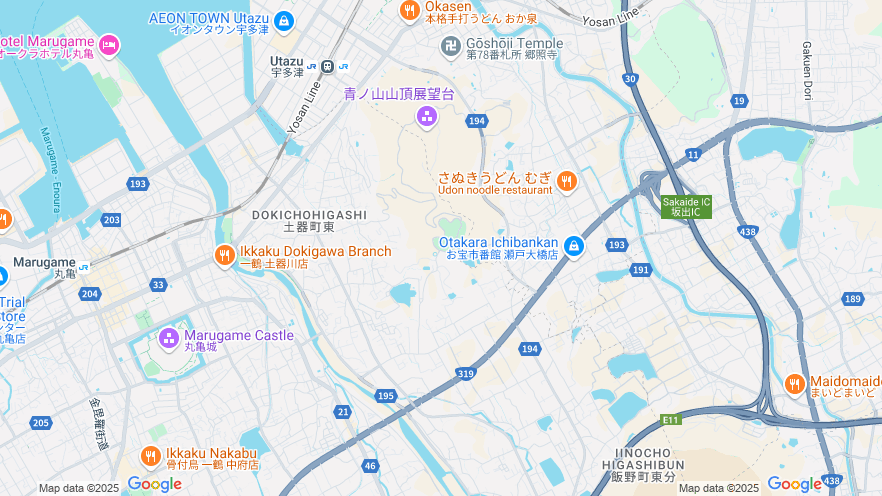
Task: Select the Gōshōji Temple marker
Action: pos(451,45)
